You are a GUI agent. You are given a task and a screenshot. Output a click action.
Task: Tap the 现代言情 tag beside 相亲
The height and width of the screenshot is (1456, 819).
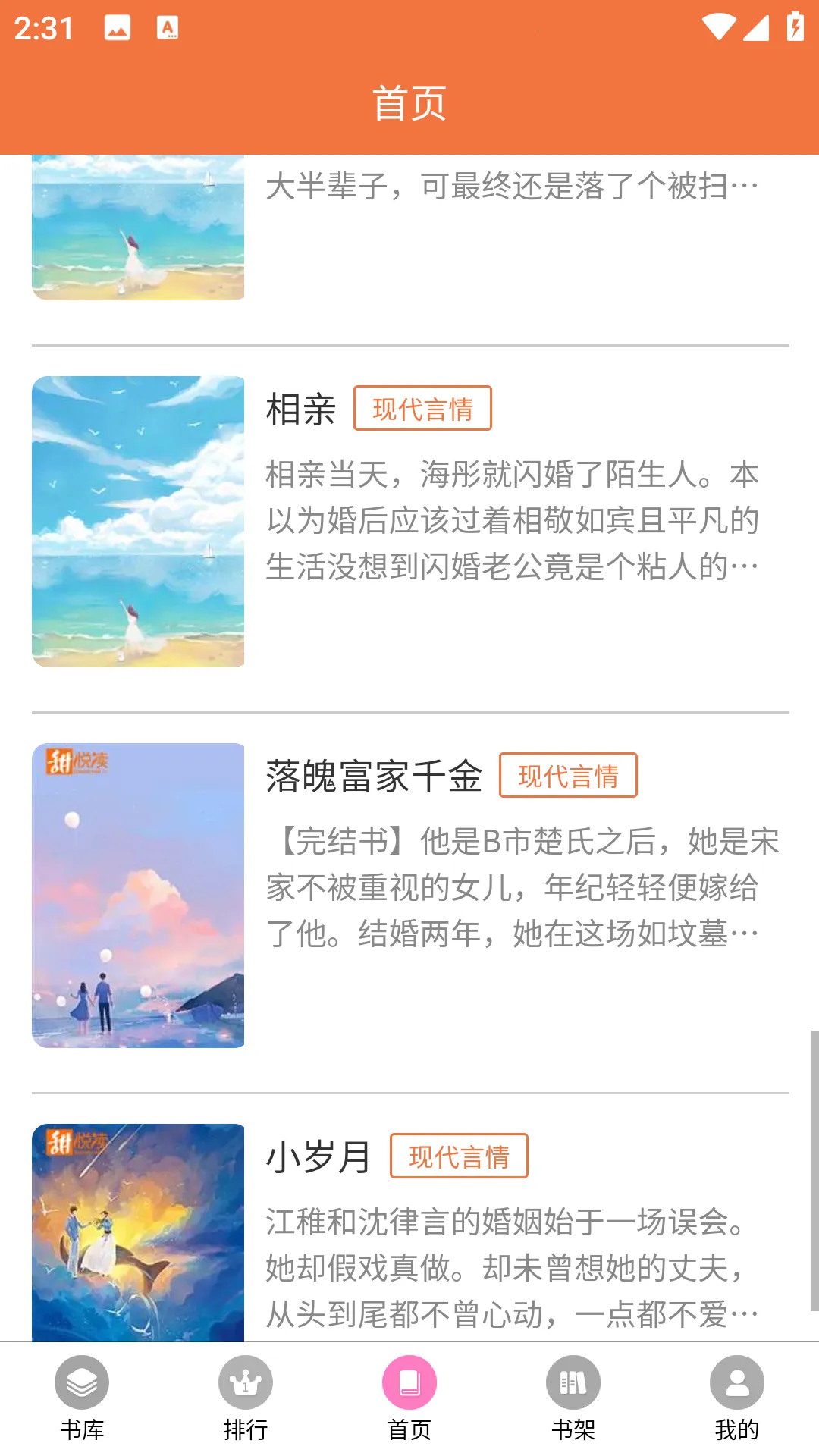tap(422, 409)
